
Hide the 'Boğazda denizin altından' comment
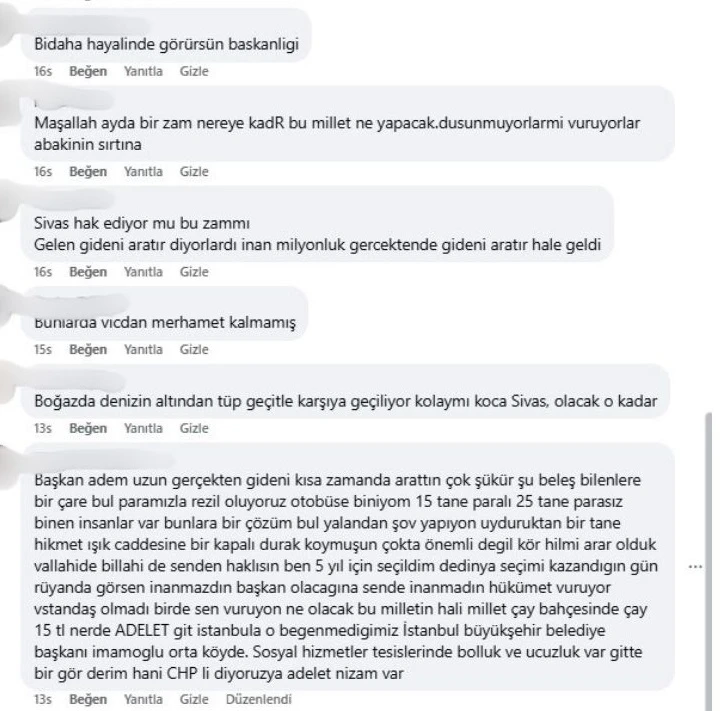194,428
